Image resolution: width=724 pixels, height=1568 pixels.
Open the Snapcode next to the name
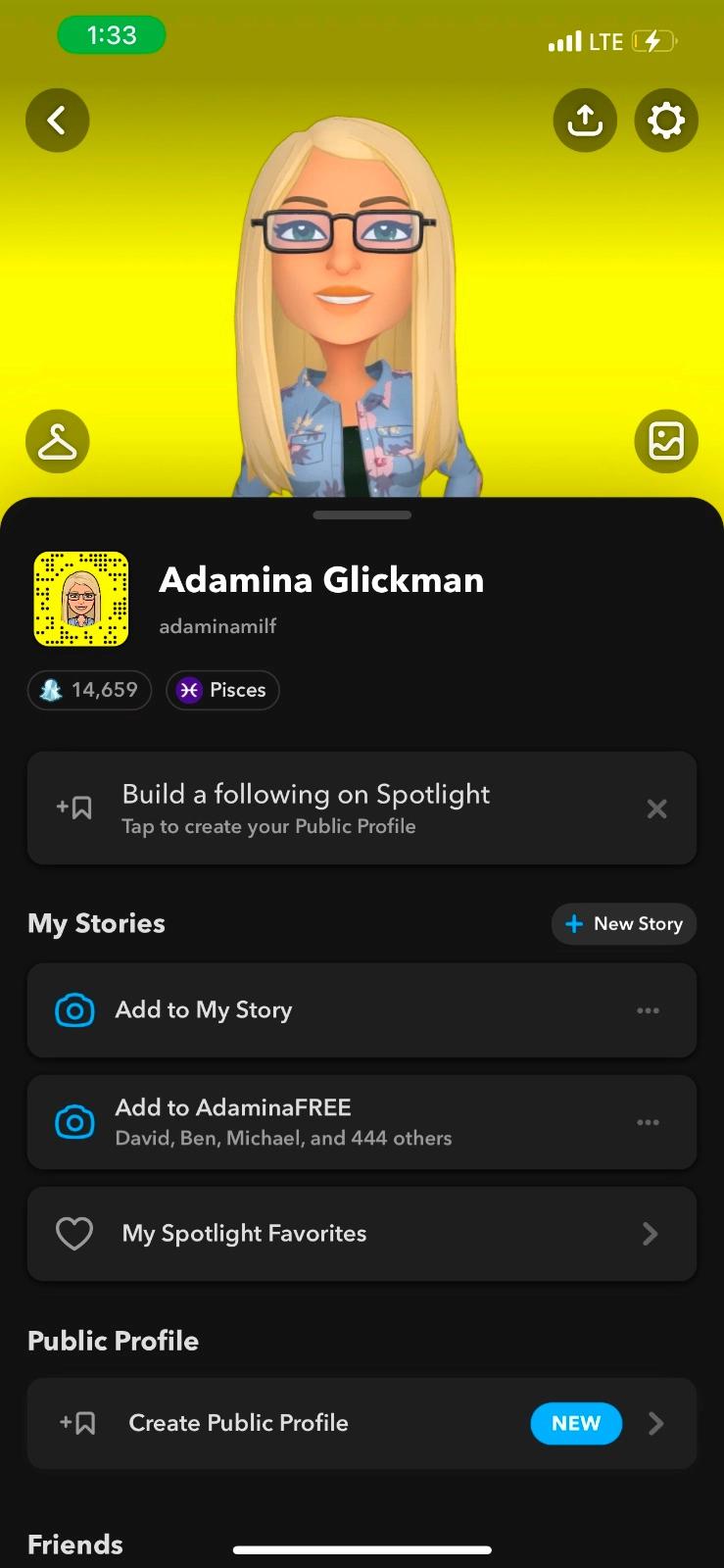click(x=81, y=599)
